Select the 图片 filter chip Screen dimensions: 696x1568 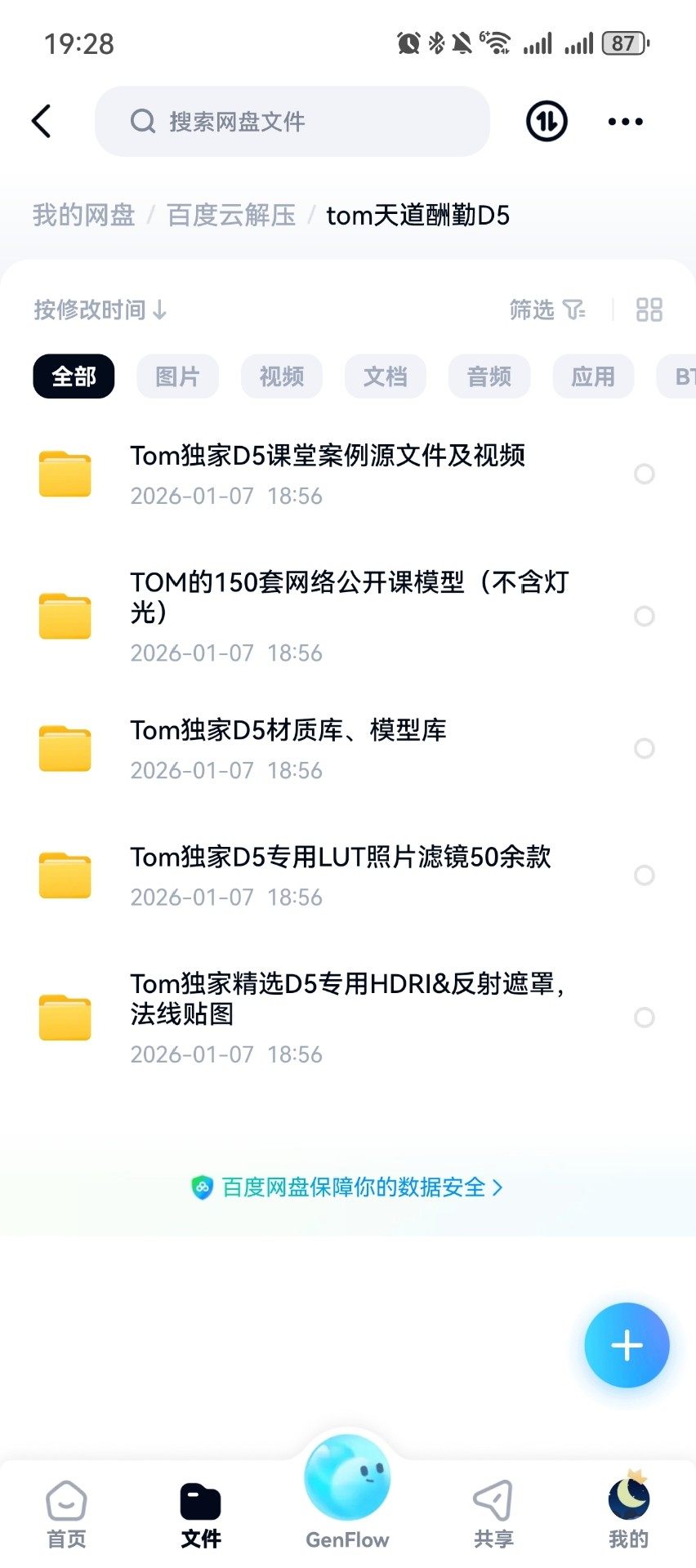pos(177,376)
